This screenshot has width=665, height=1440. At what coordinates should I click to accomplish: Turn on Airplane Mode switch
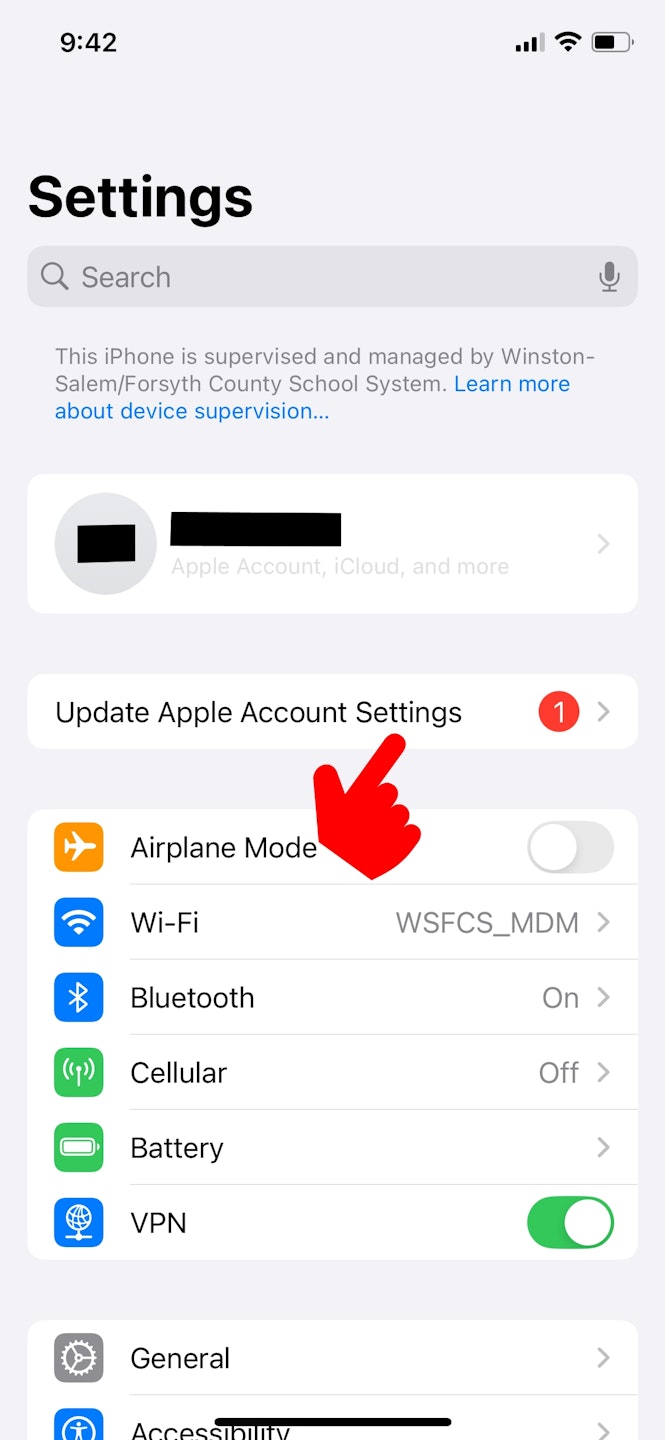(x=570, y=848)
